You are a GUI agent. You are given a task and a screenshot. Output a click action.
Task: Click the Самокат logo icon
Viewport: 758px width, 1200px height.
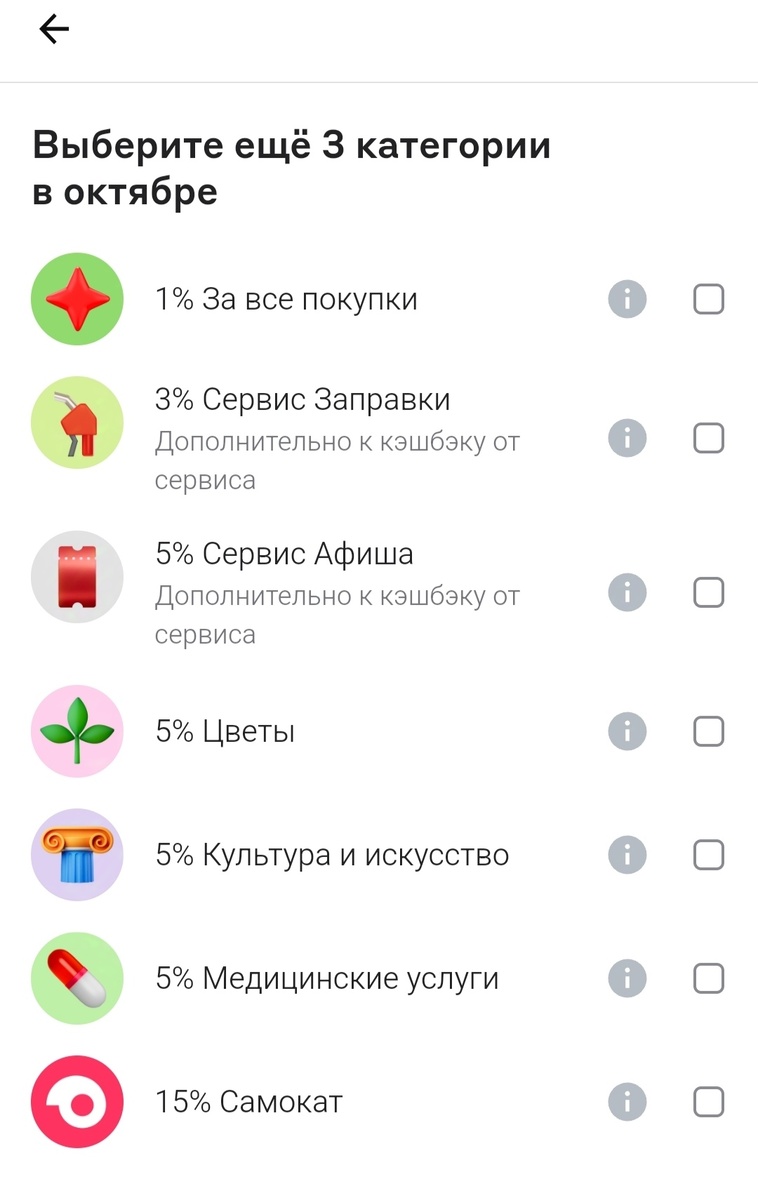(x=77, y=1102)
